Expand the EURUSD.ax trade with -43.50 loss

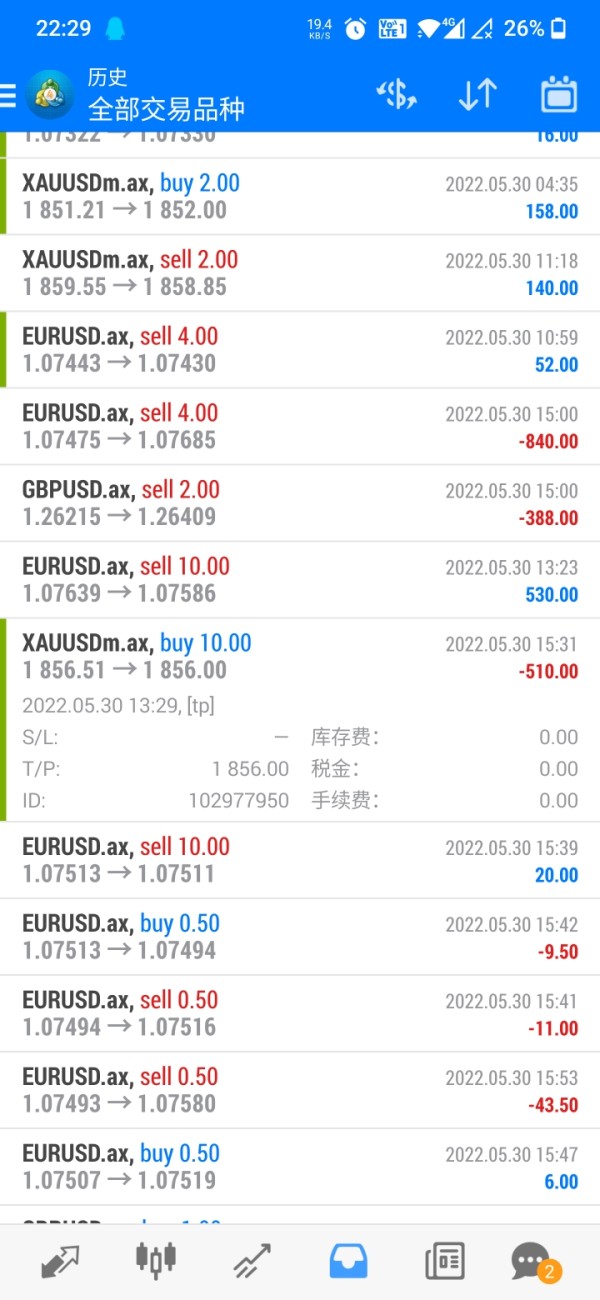click(300, 1091)
